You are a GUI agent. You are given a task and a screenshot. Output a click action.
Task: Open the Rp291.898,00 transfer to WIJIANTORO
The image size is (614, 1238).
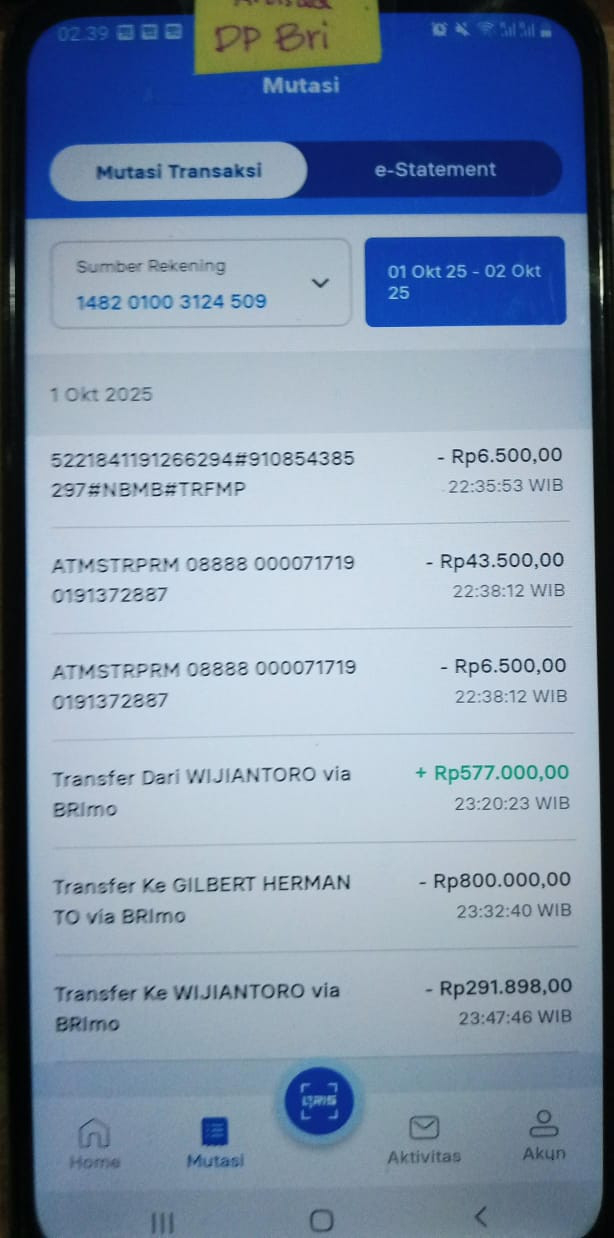(311, 1005)
